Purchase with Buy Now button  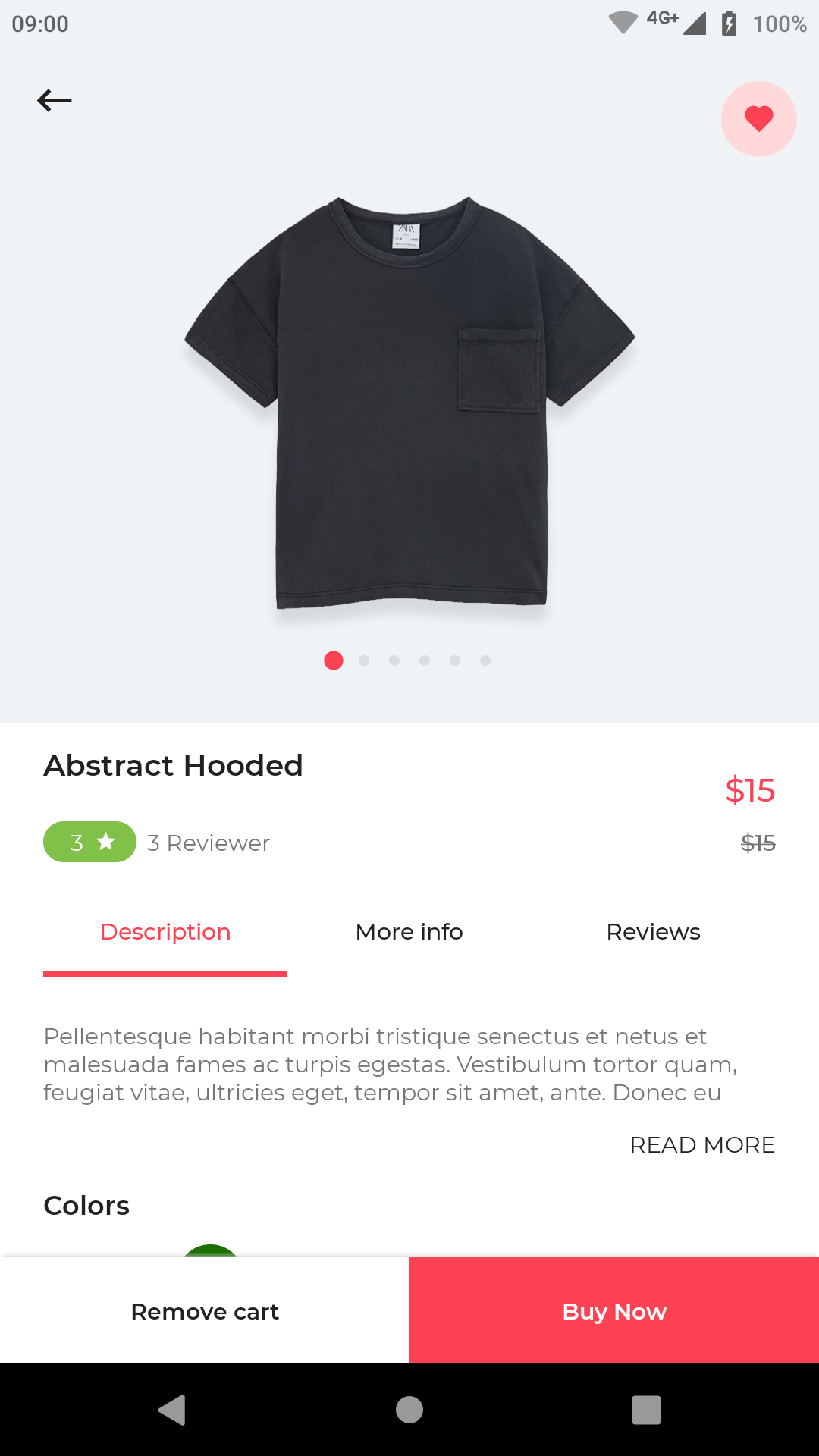tap(614, 1311)
